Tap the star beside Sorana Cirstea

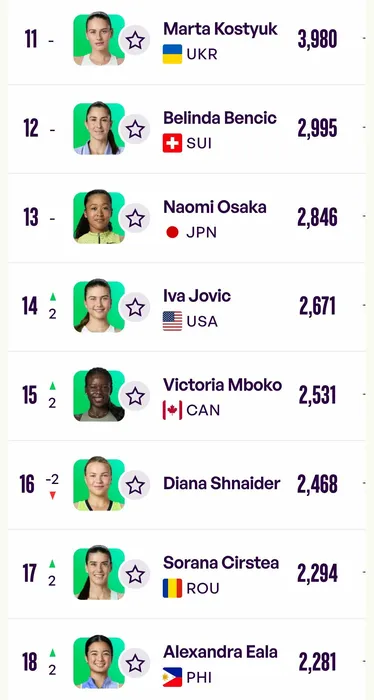click(135, 574)
